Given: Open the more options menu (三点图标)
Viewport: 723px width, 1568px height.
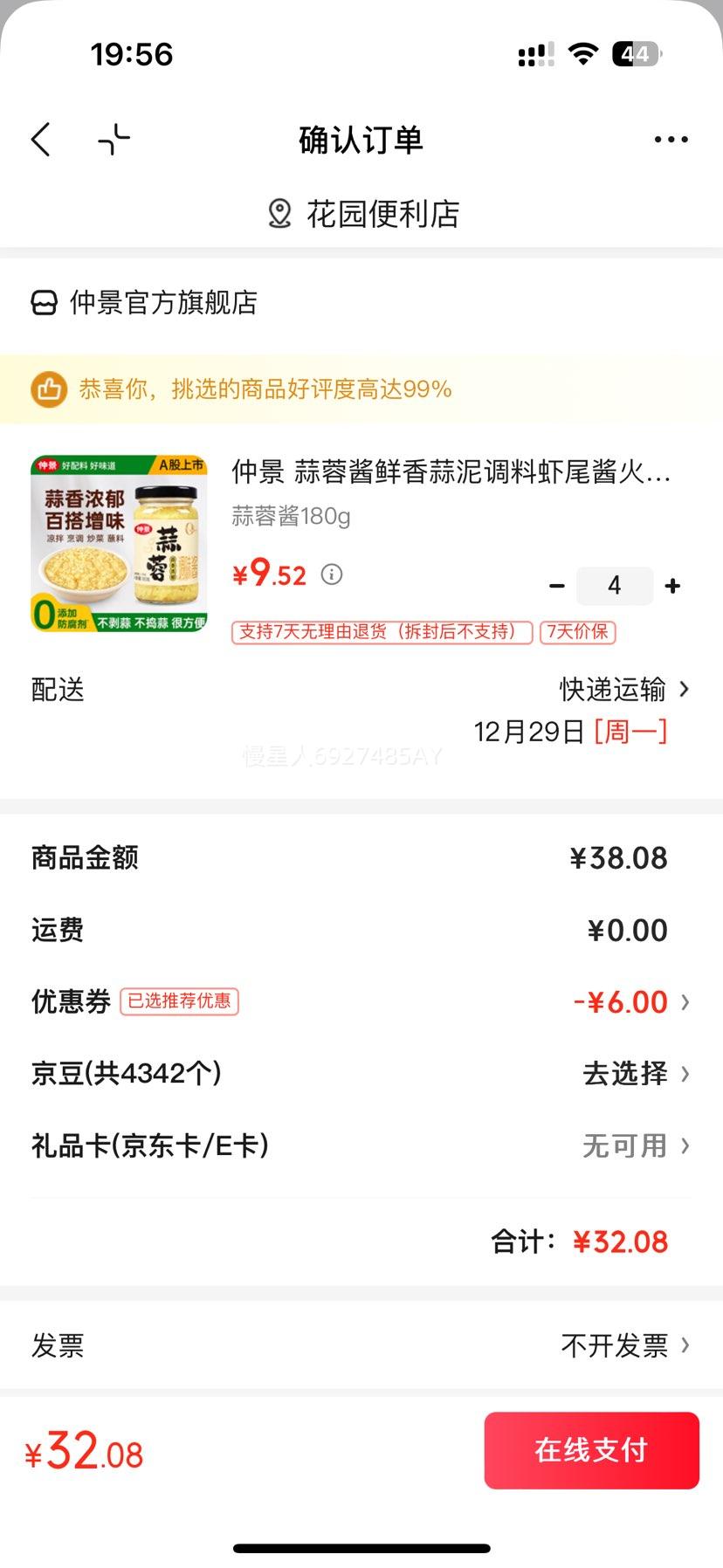Looking at the screenshot, I should (x=670, y=139).
